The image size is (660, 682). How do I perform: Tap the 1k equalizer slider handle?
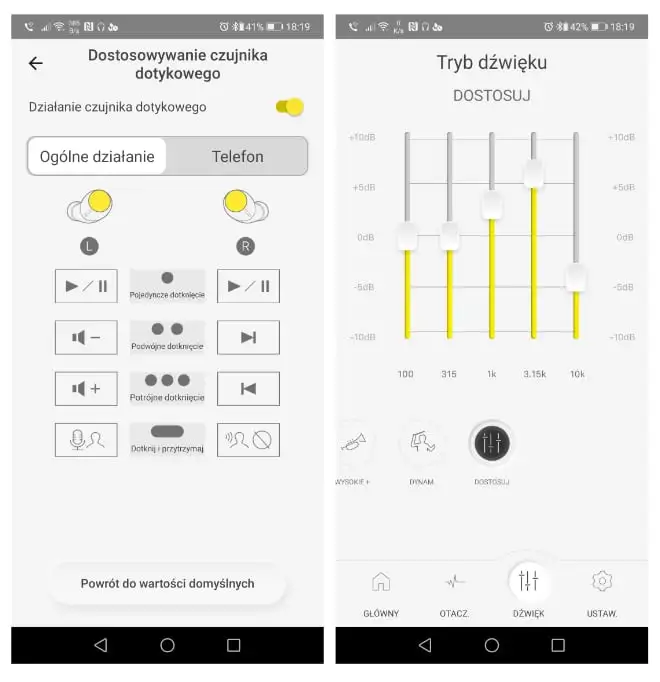tap(491, 205)
